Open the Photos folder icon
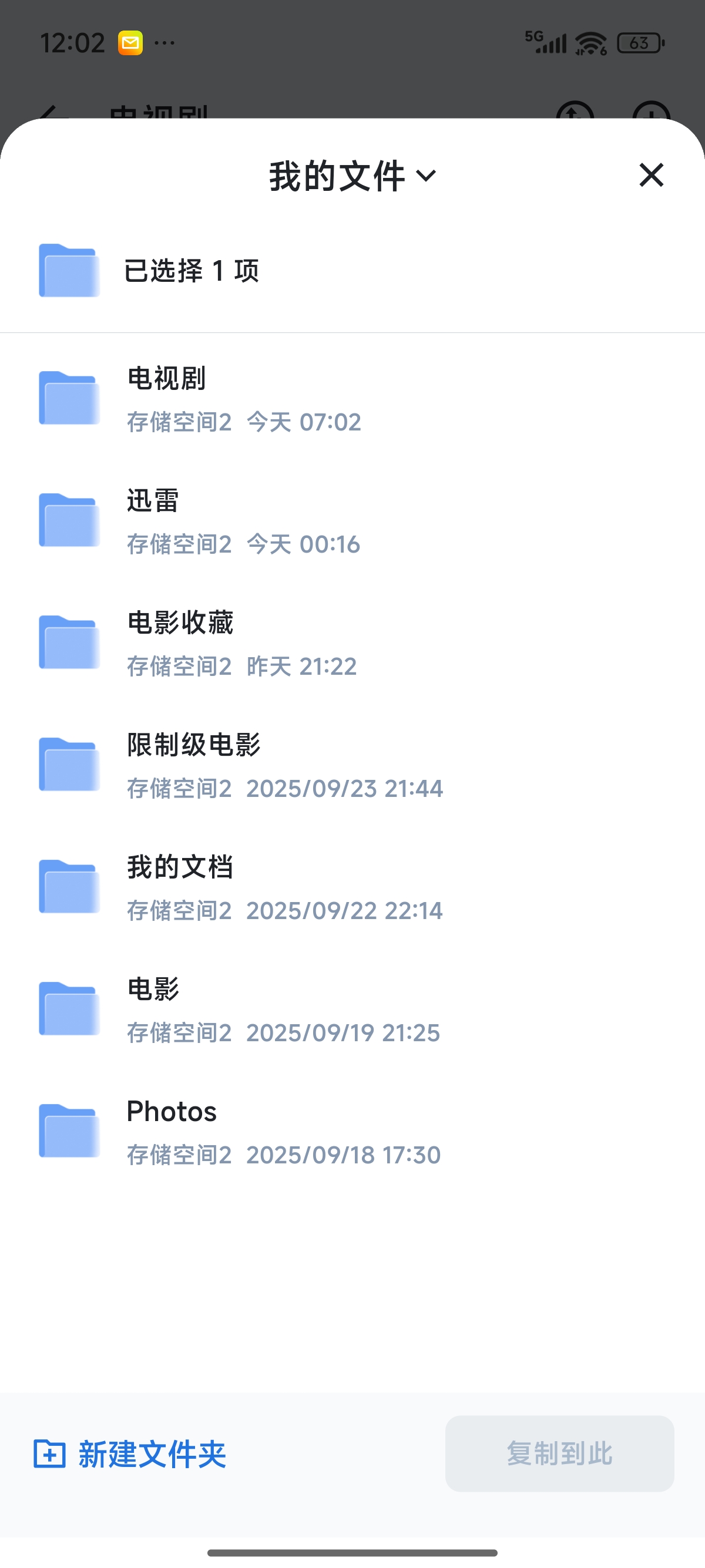This screenshot has height=1568, width=705. tap(69, 1132)
